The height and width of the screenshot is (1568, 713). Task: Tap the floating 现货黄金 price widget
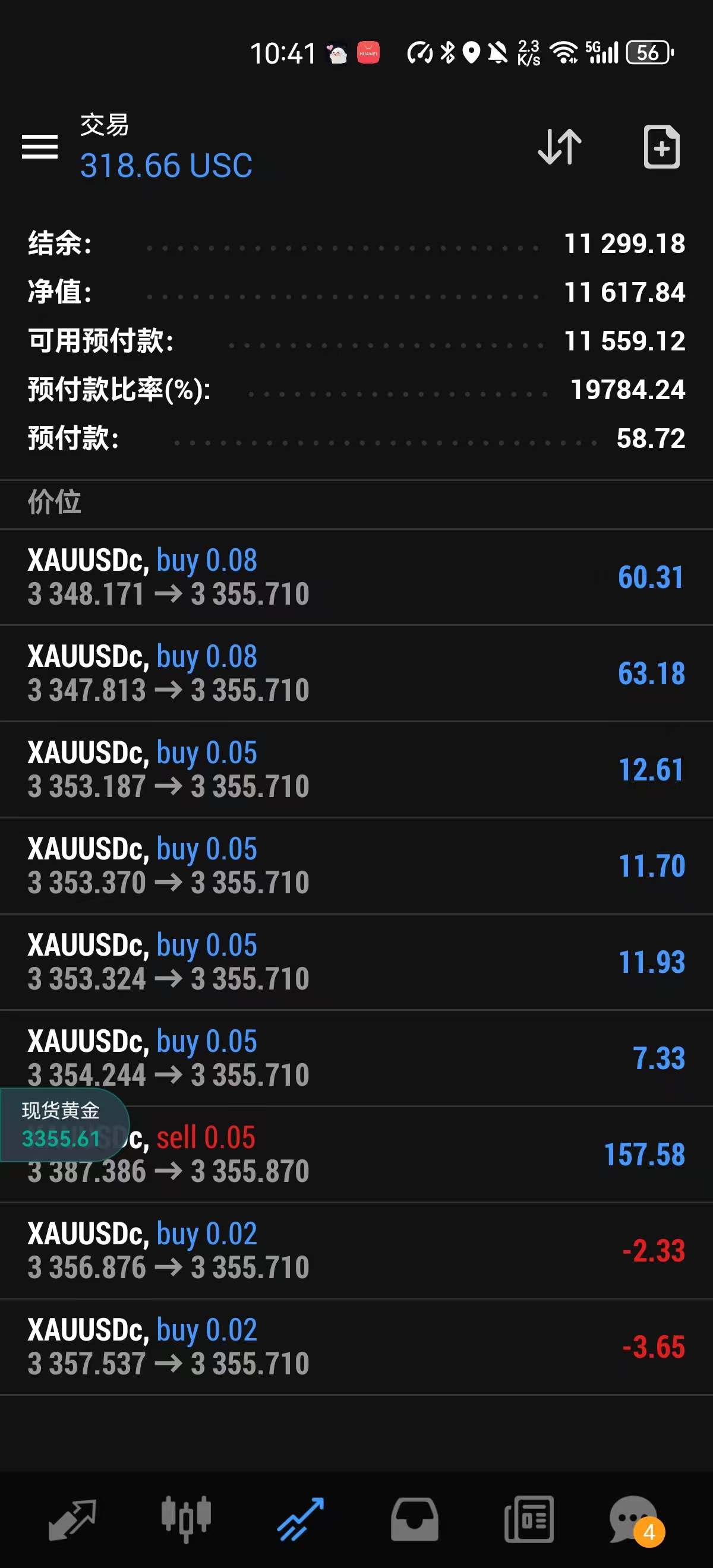tap(61, 1125)
